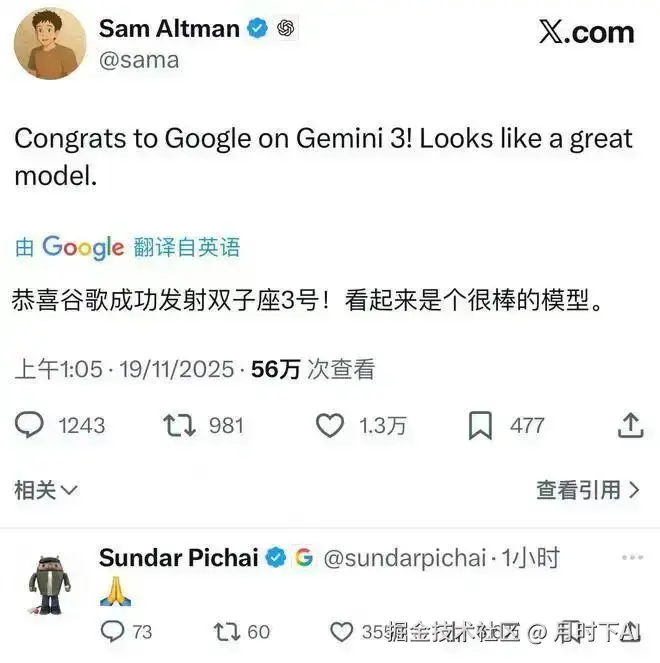The width and height of the screenshot is (660, 663).
Task: Reply to Sam Altman's post
Action: click(31, 425)
